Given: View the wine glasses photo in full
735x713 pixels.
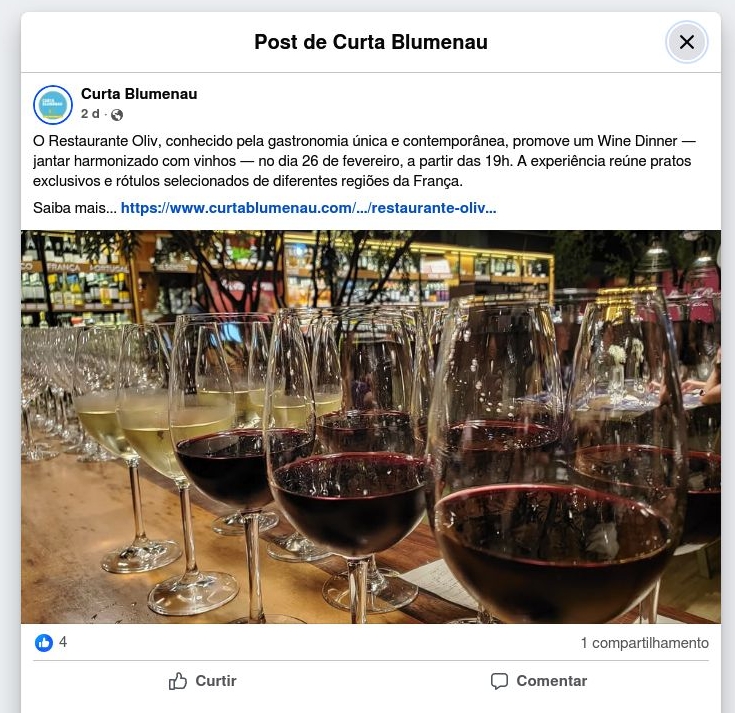Looking at the screenshot, I should 370,427.
